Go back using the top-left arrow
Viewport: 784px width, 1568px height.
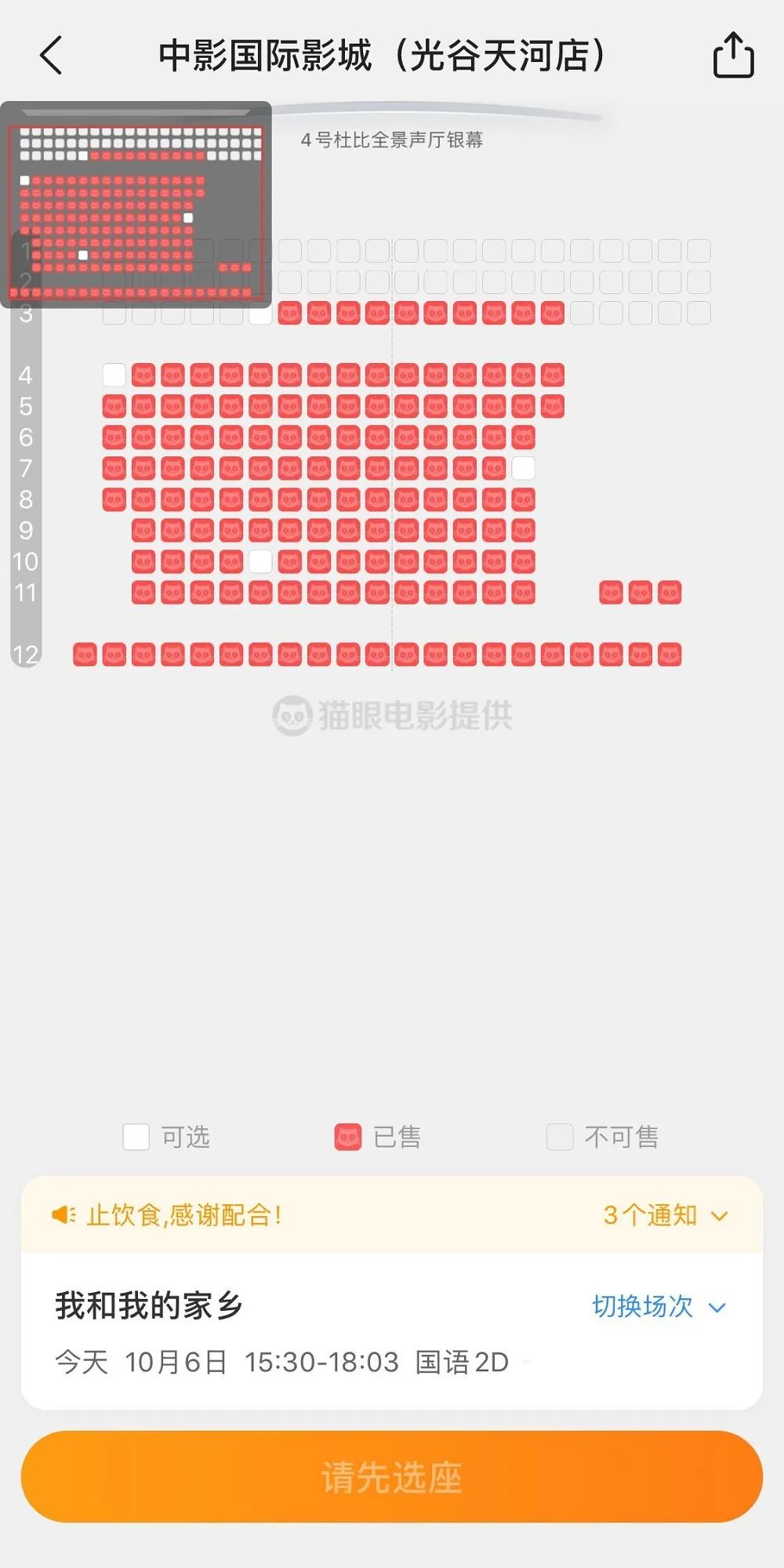coord(51,56)
